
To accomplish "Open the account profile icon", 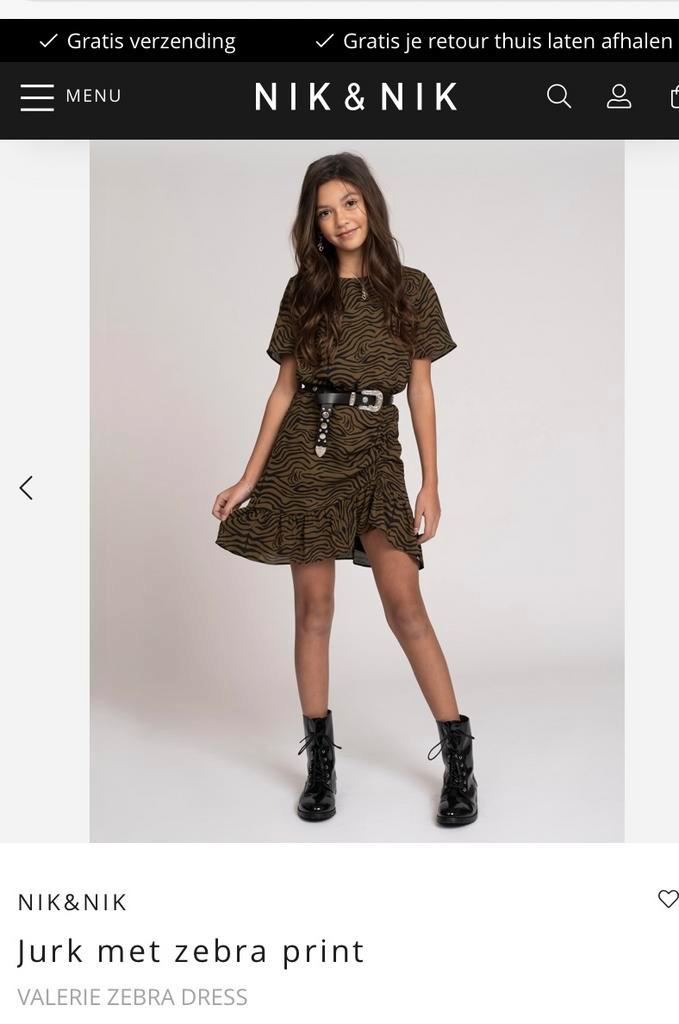I will coord(619,96).
